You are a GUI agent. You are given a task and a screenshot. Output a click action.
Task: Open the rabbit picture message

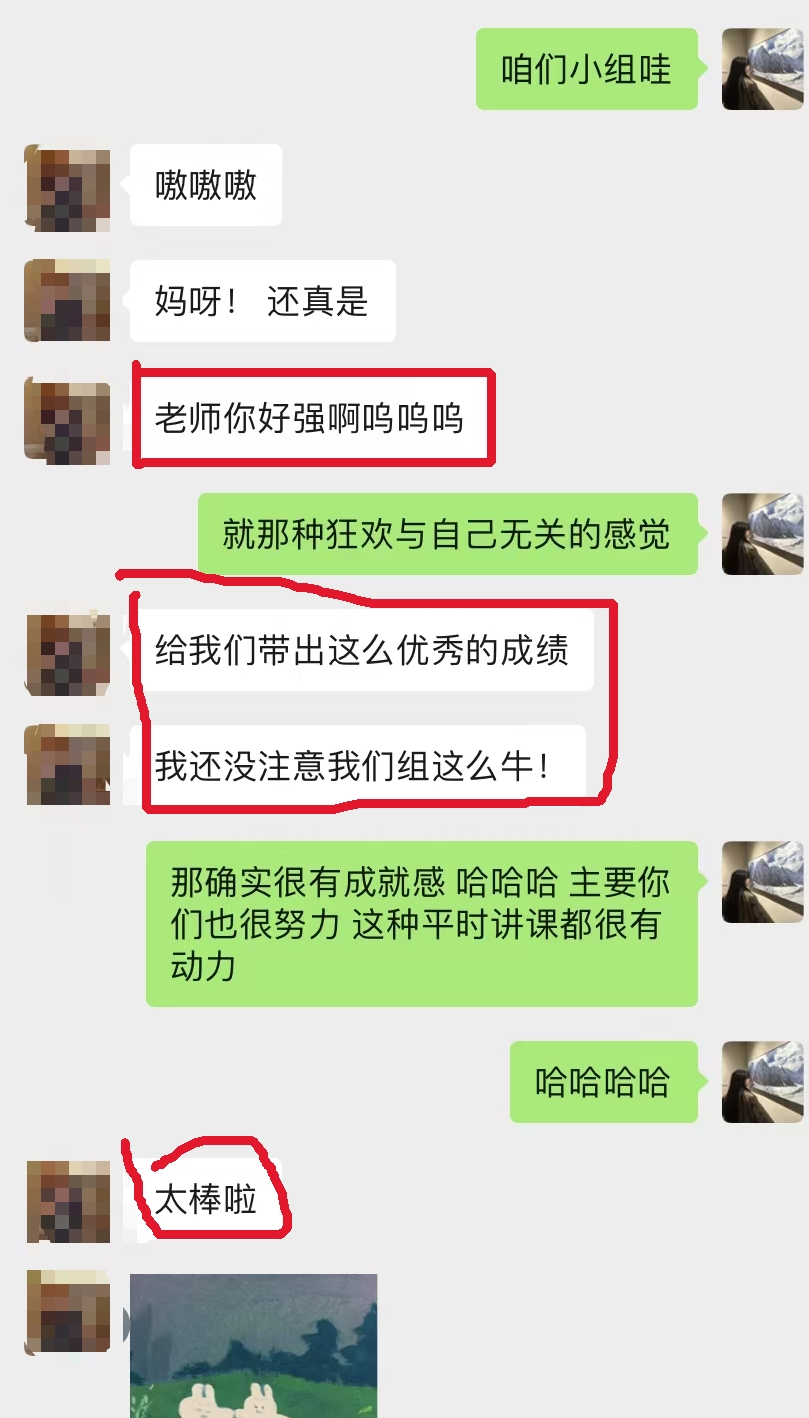254,1345
